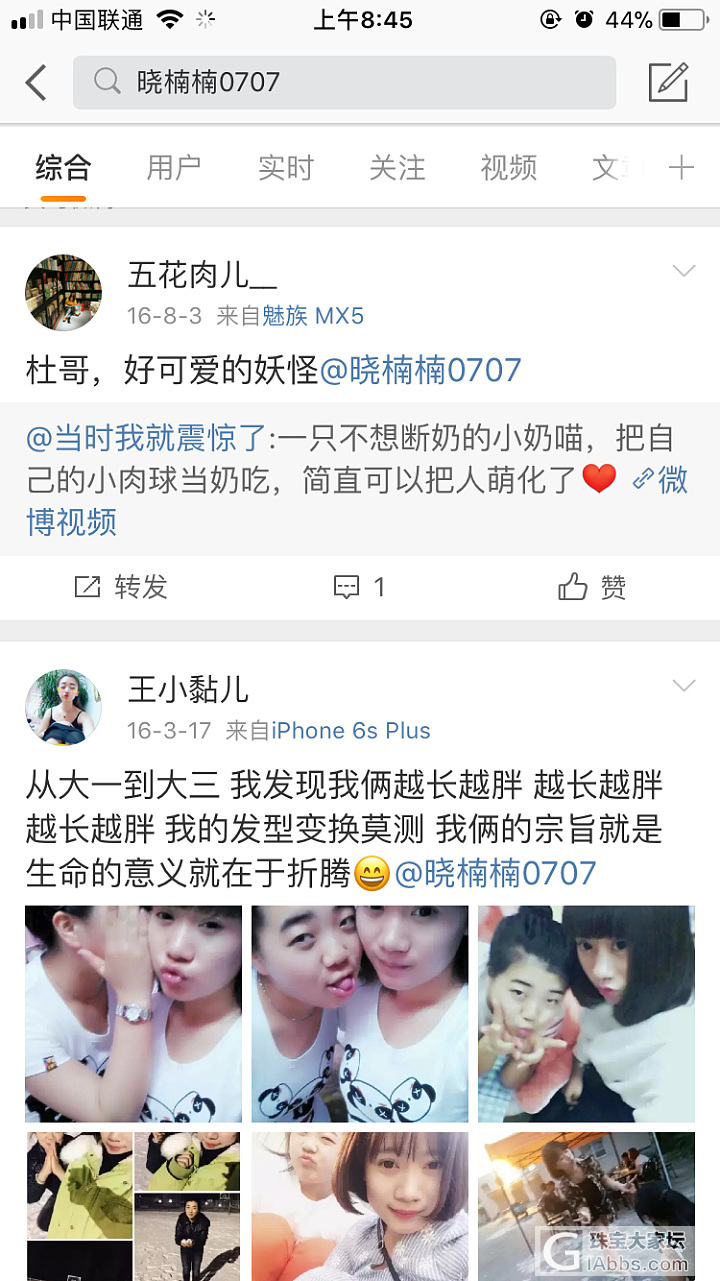This screenshot has width=720, height=1281.
Task: Open the plus icon to add tabs
Action: [x=681, y=168]
